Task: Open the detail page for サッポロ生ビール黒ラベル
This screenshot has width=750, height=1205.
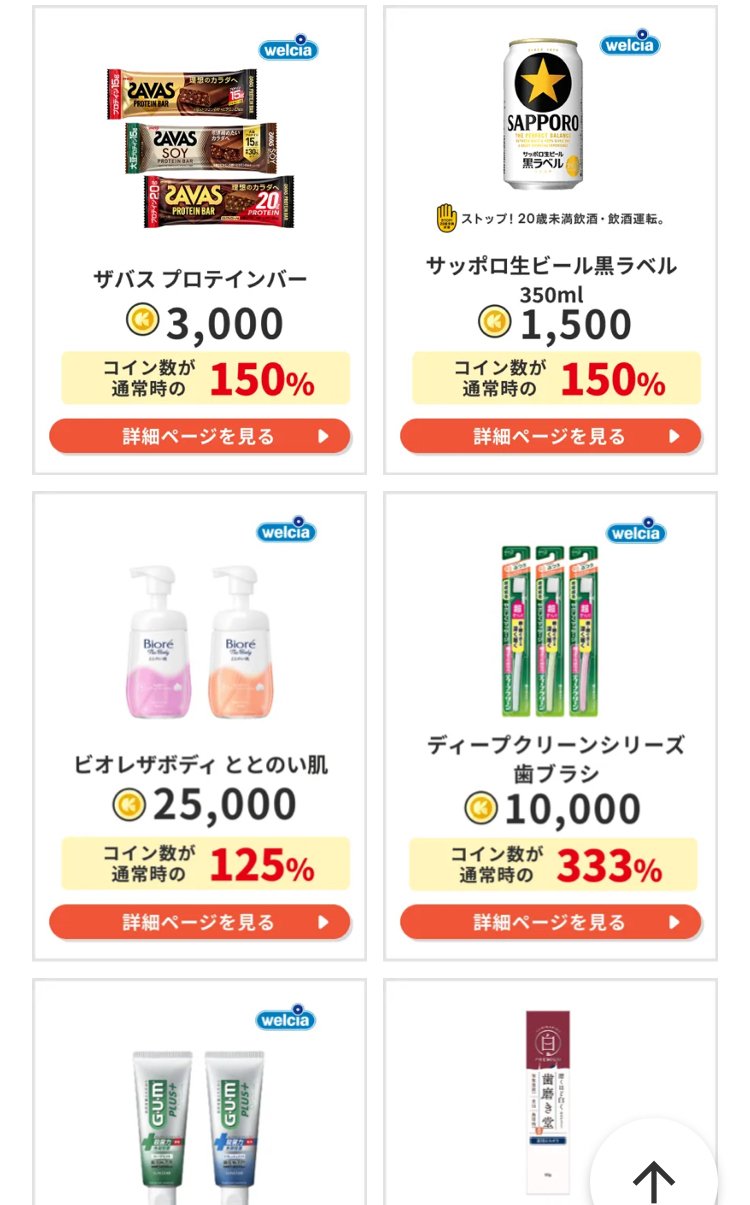Action: (x=551, y=436)
